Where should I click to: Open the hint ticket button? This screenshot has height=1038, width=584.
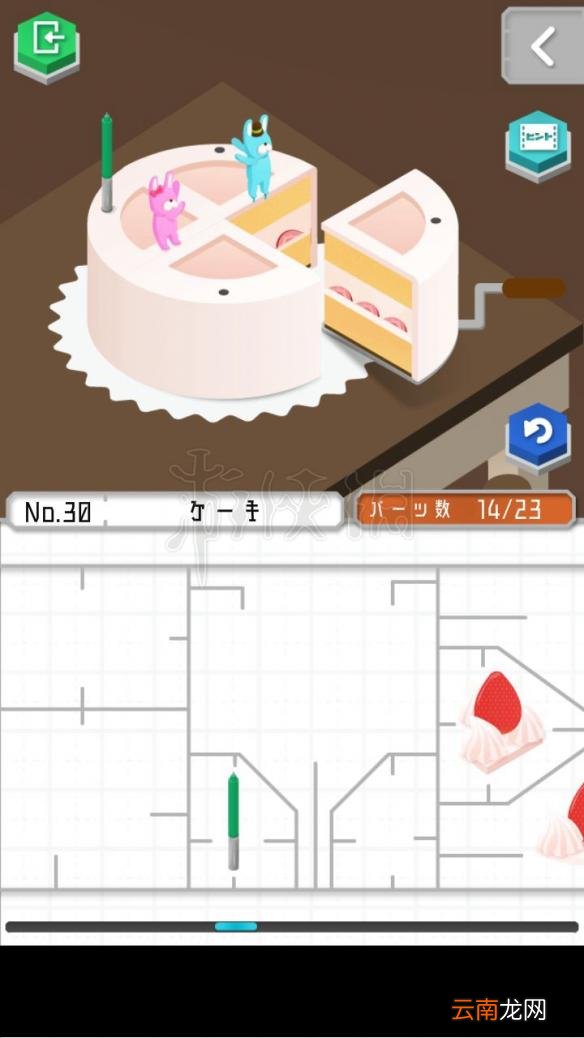pos(538,146)
